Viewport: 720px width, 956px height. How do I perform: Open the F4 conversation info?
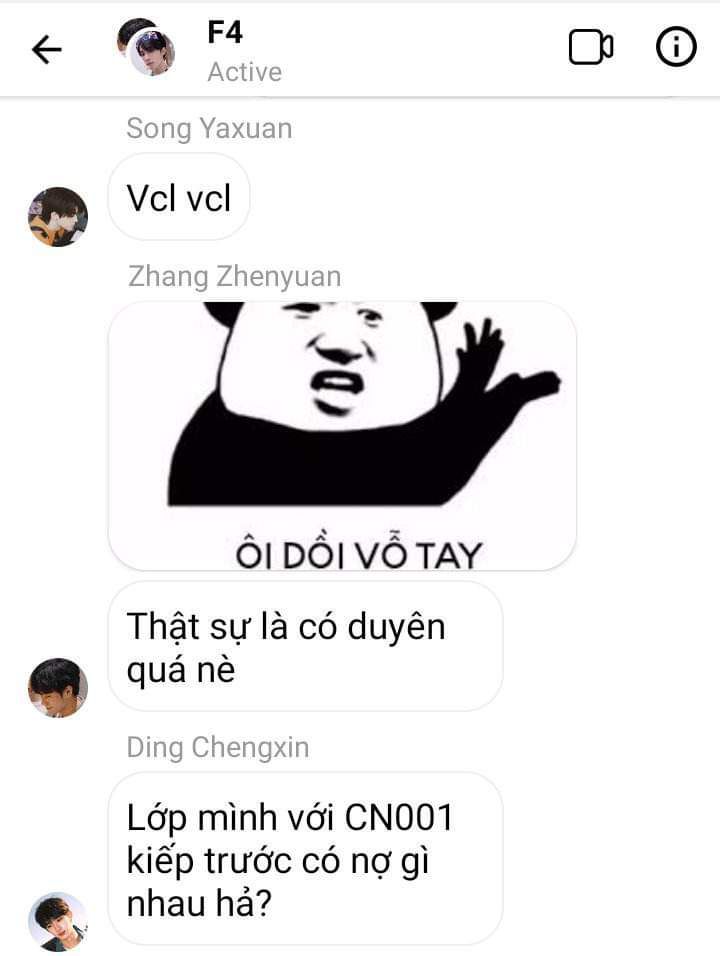click(676, 47)
